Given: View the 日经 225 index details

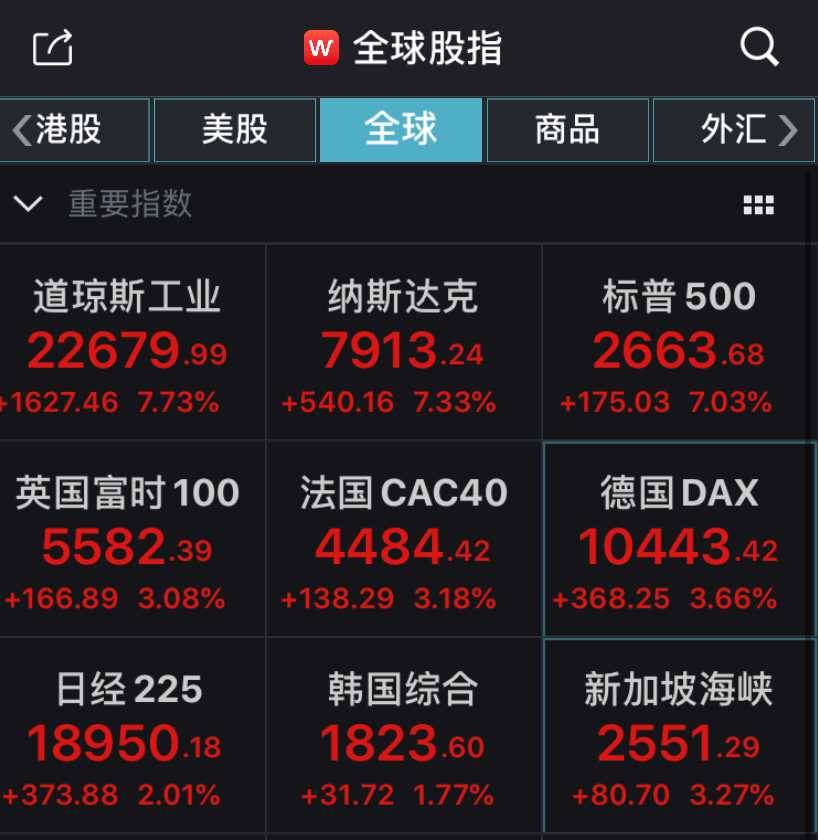Looking at the screenshot, I should coord(127,737).
